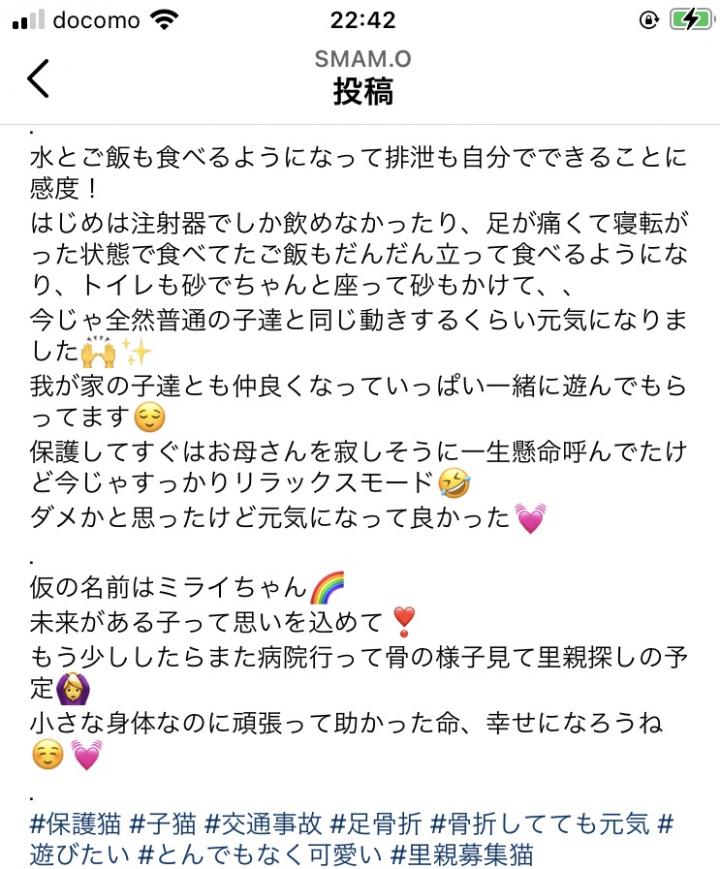This screenshot has width=720, height=869.
Task: Open the #足骨折 hashtag
Action: [x=376, y=824]
